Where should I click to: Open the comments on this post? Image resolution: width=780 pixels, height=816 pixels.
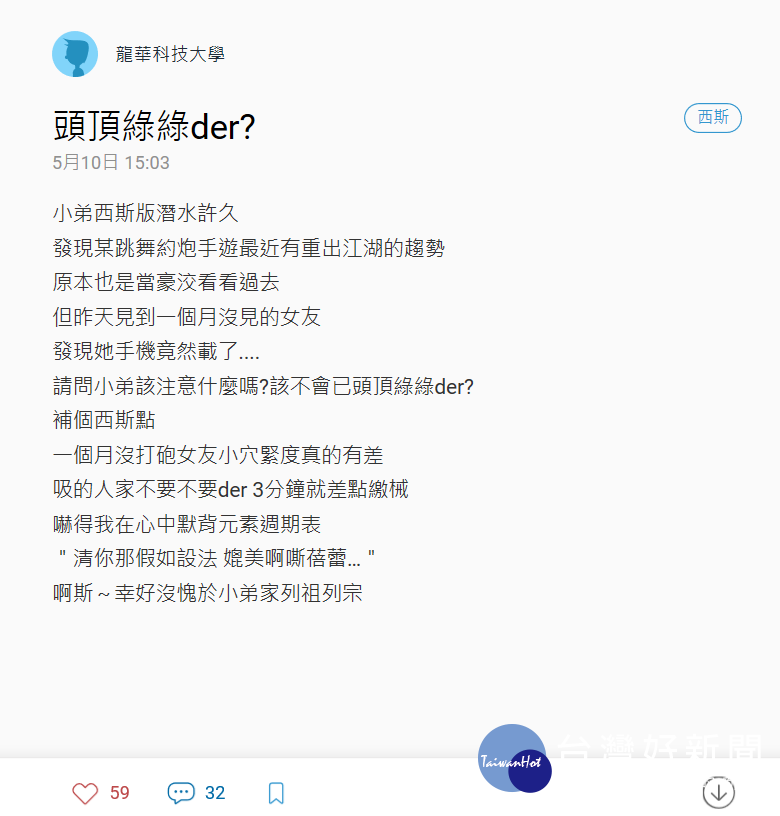tap(181, 793)
